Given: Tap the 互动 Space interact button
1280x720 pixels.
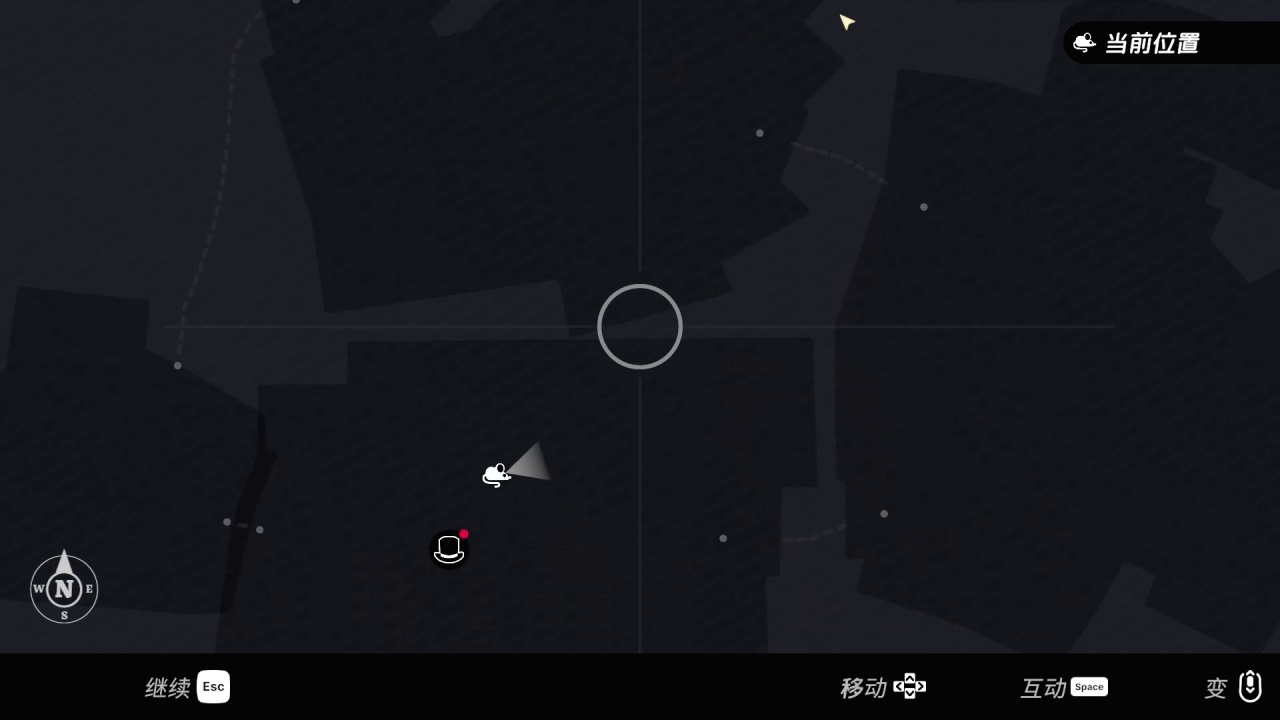Looking at the screenshot, I should (1064, 687).
